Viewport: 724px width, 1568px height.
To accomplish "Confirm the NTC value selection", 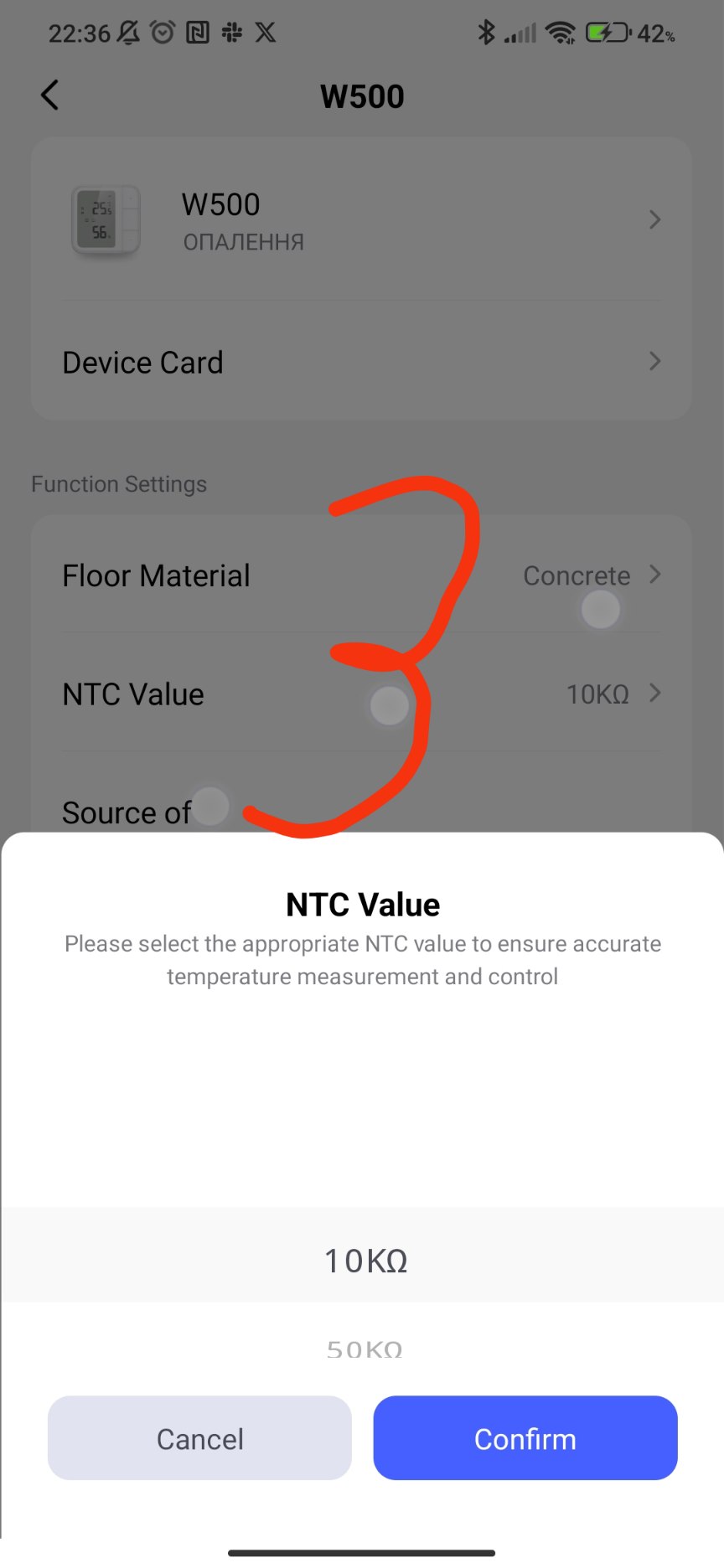I will [x=525, y=1438].
